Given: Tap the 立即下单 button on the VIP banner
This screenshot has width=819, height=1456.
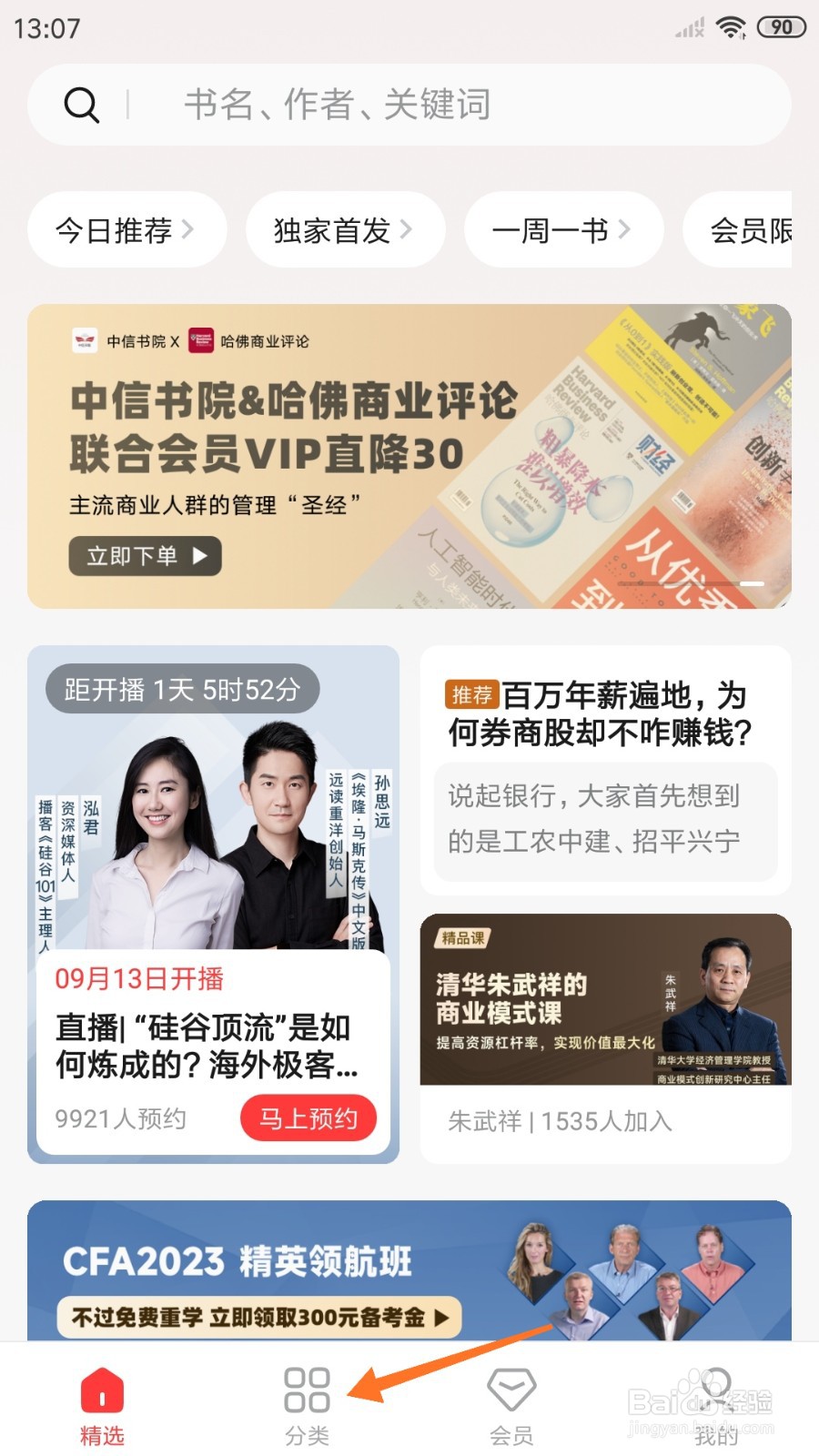Looking at the screenshot, I should pyautogui.click(x=145, y=556).
